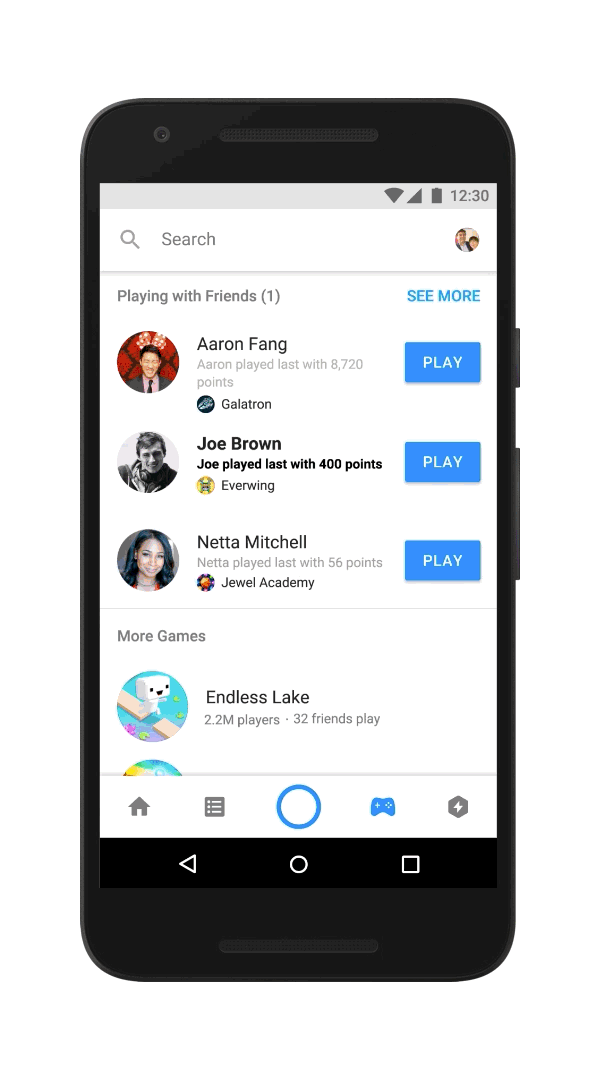
Task: Play Jewel Academy with Netta Mitchell
Action: point(442,561)
